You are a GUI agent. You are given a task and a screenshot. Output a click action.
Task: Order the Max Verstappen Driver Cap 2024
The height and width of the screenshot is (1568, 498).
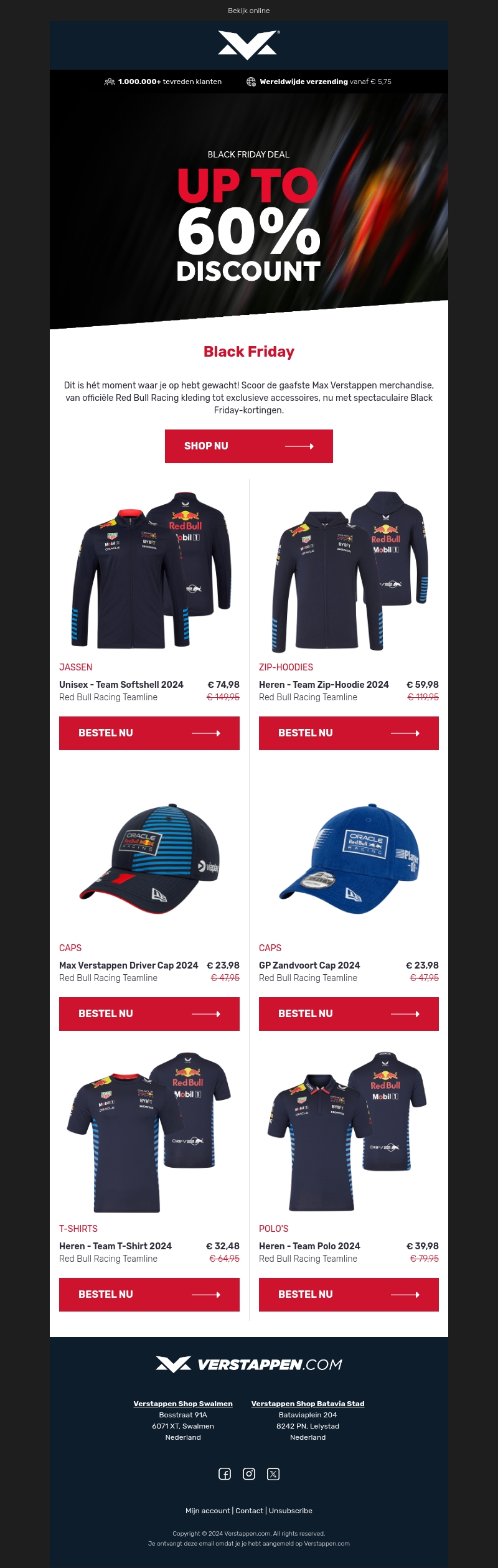pos(149,1014)
